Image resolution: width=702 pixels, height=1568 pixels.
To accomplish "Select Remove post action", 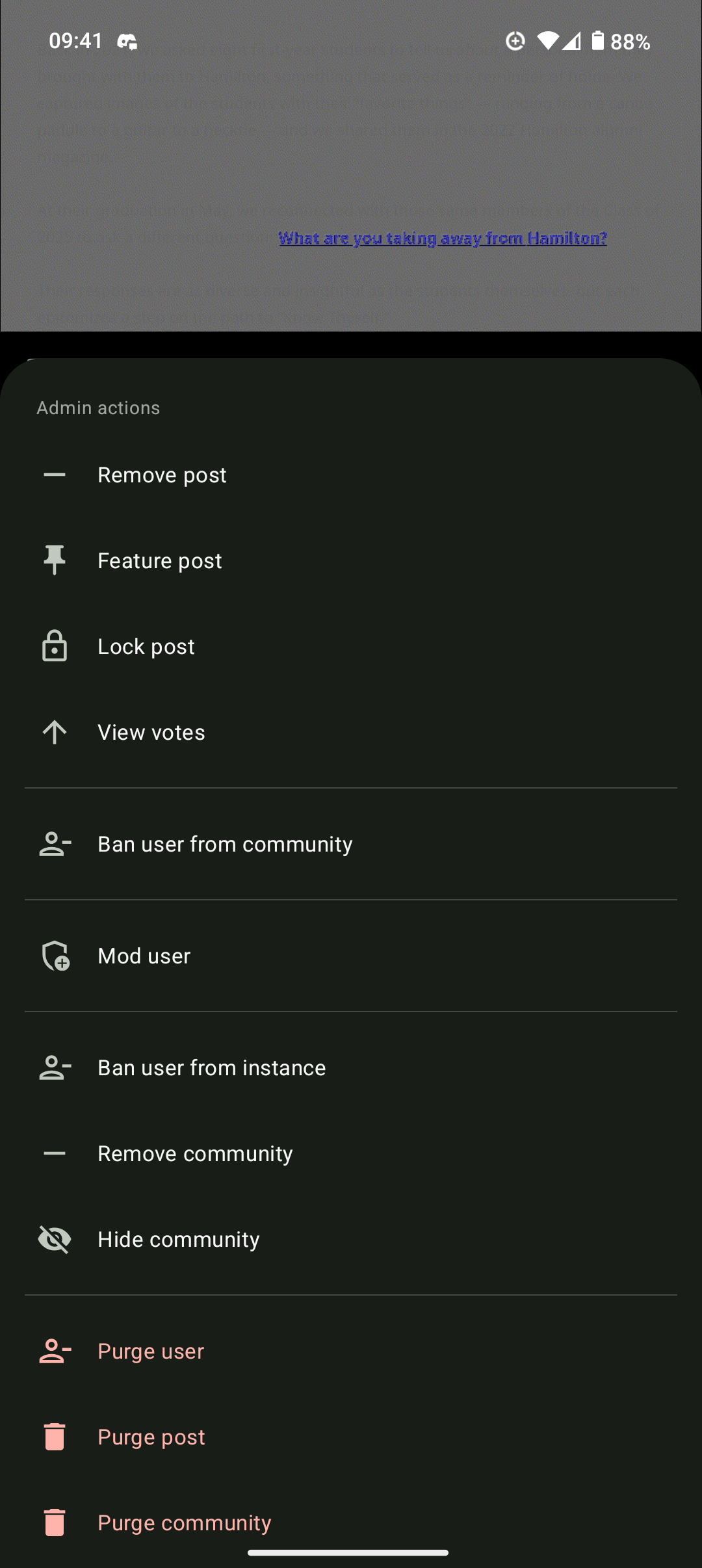I will [162, 475].
